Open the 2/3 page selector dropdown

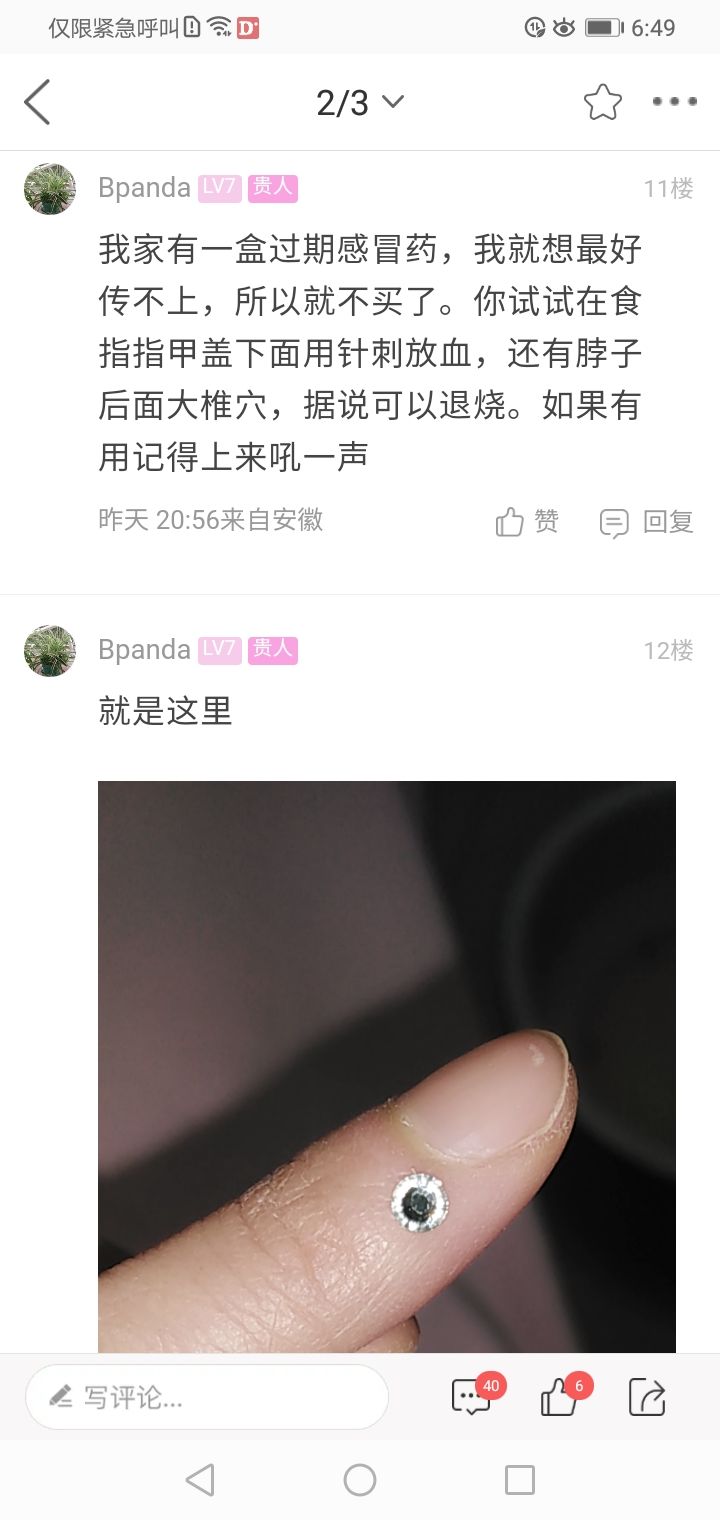tap(360, 102)
